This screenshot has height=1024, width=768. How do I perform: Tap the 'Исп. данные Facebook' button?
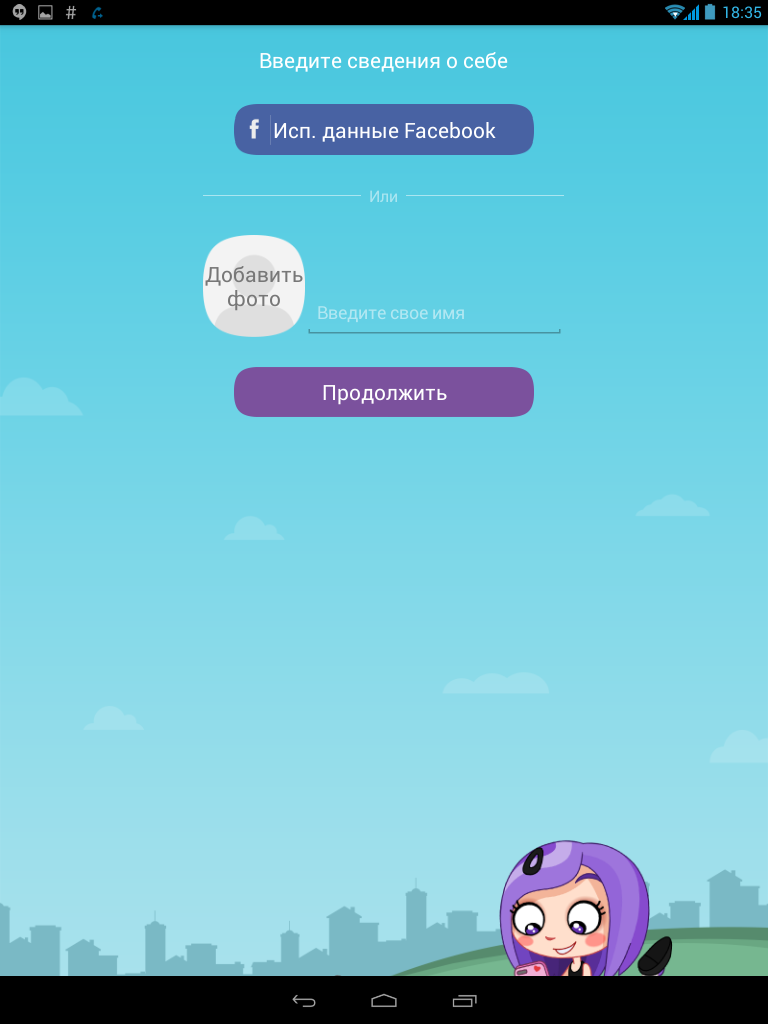click(x=384, y=130)
